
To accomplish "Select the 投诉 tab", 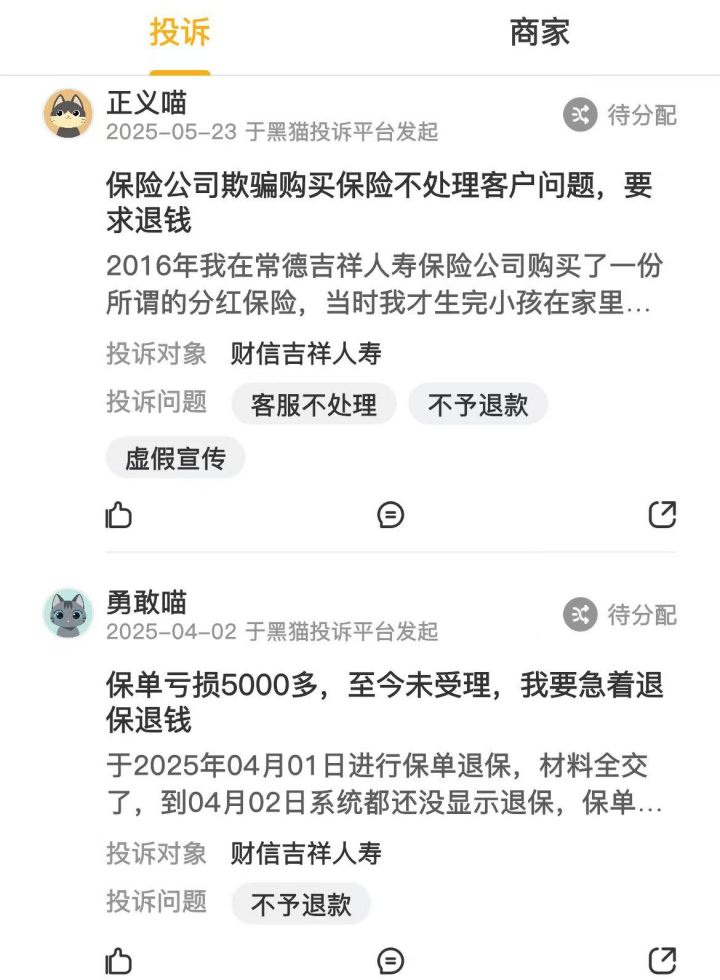I will pyautogui.click(x=177, y=33).
